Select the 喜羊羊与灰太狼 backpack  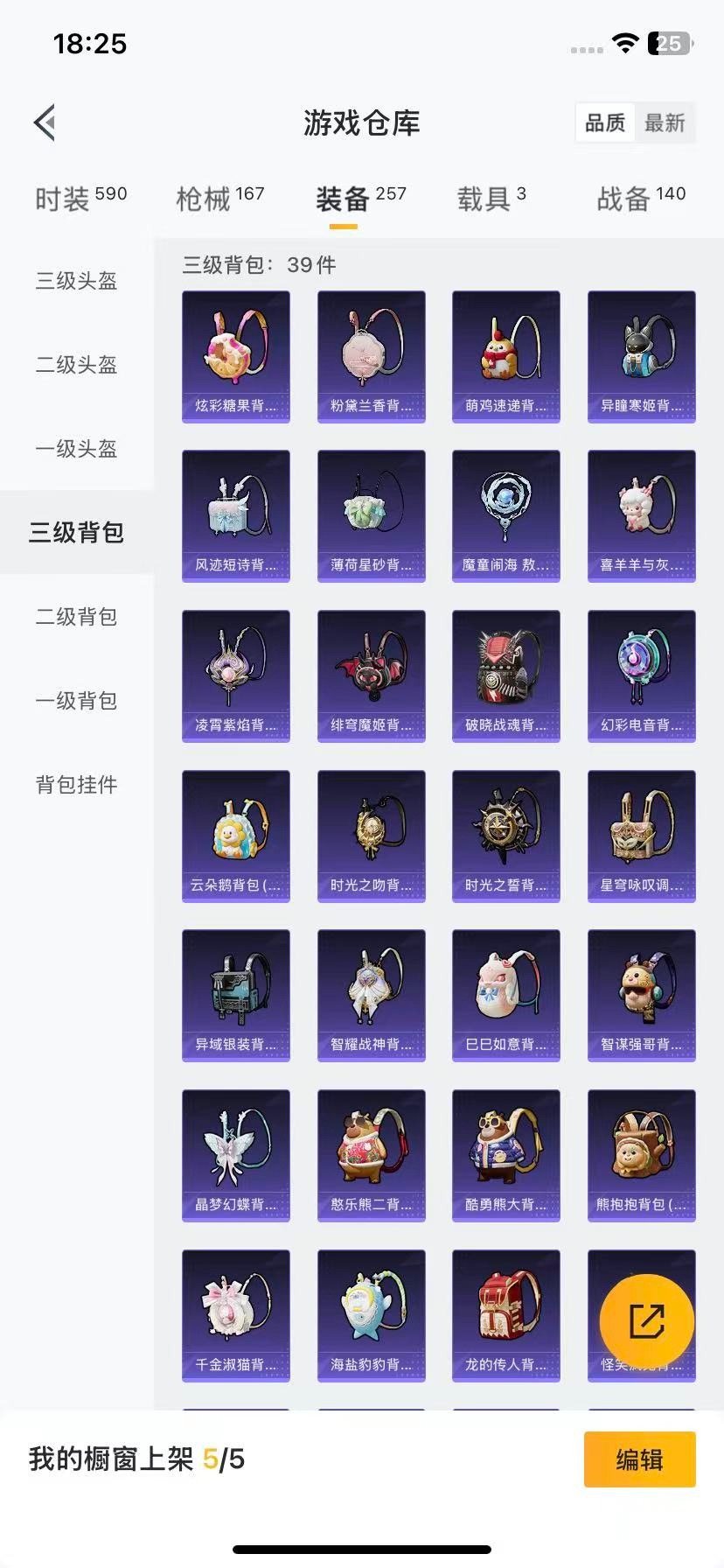click(x=641, y=515)
